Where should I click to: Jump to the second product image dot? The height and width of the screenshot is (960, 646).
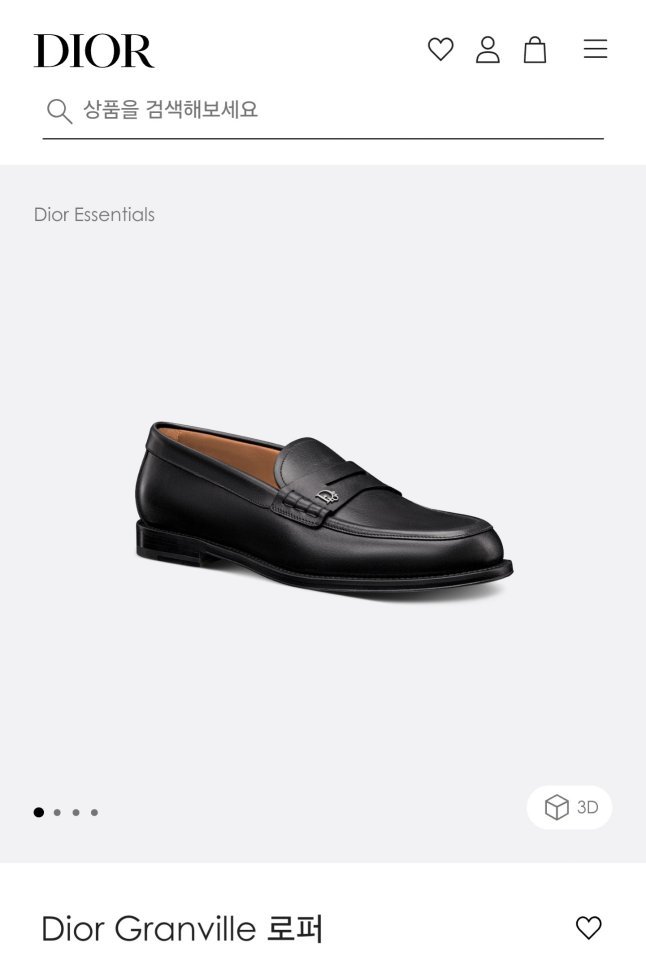57,812
